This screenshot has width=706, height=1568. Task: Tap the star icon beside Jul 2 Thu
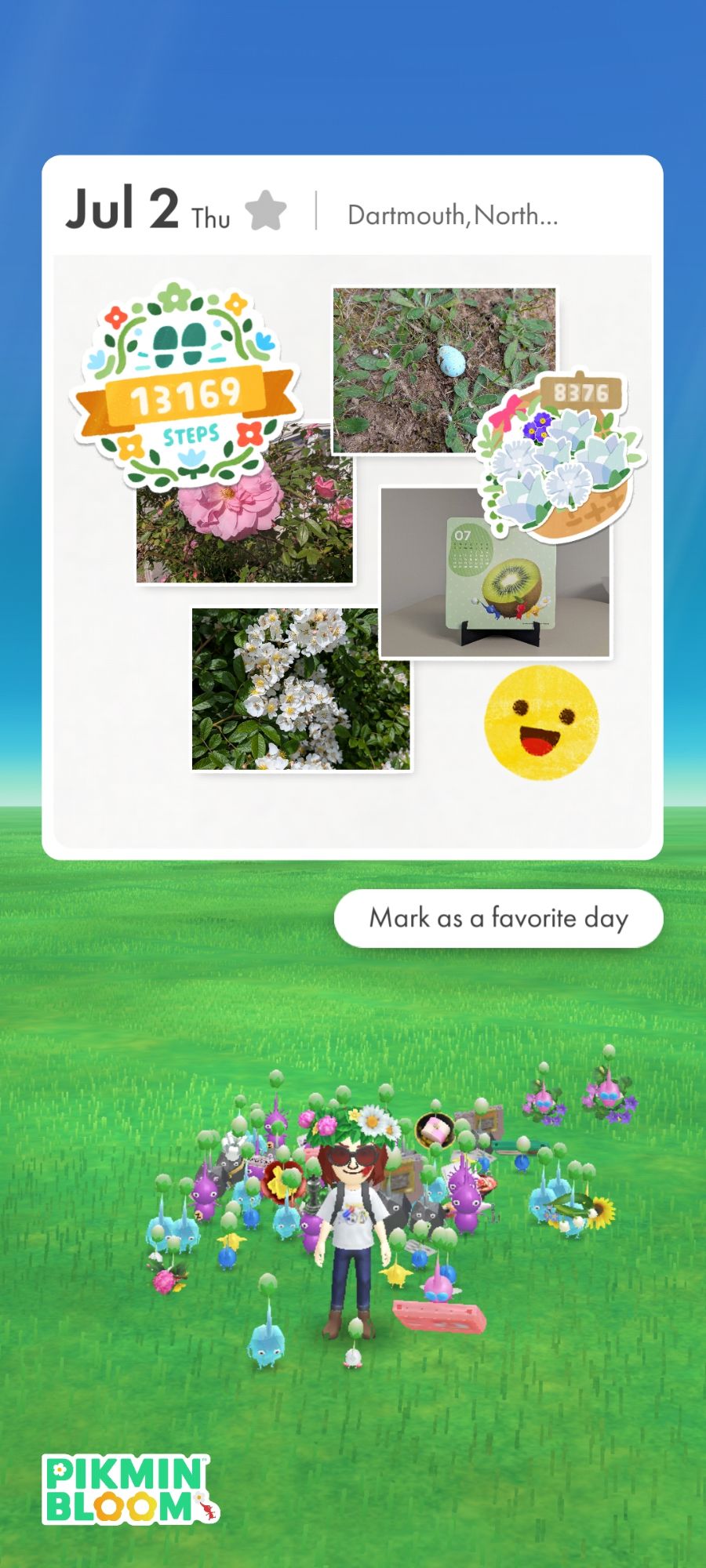coord(266,210)
